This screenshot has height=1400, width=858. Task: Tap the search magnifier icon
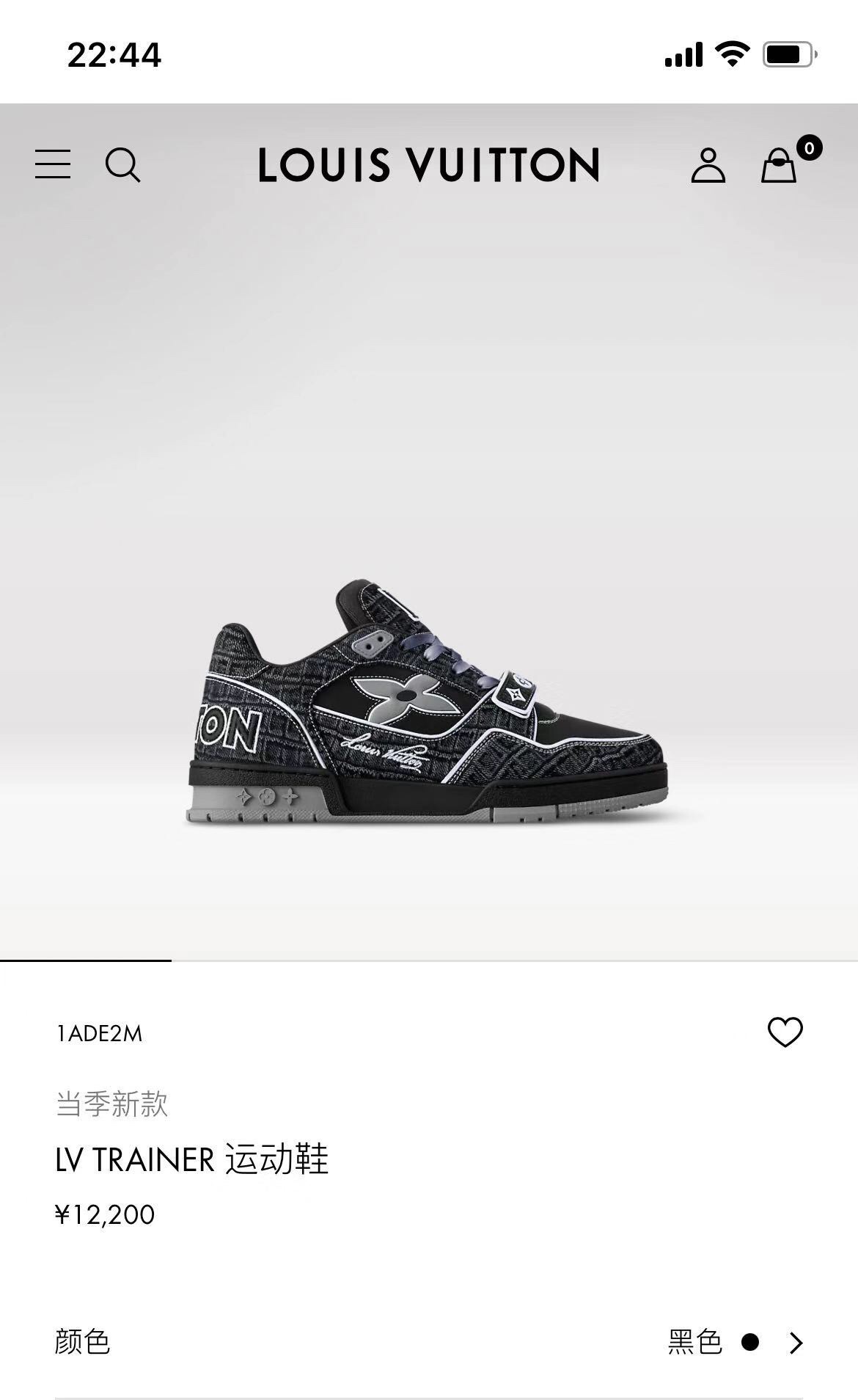click(x=122, y=164)
